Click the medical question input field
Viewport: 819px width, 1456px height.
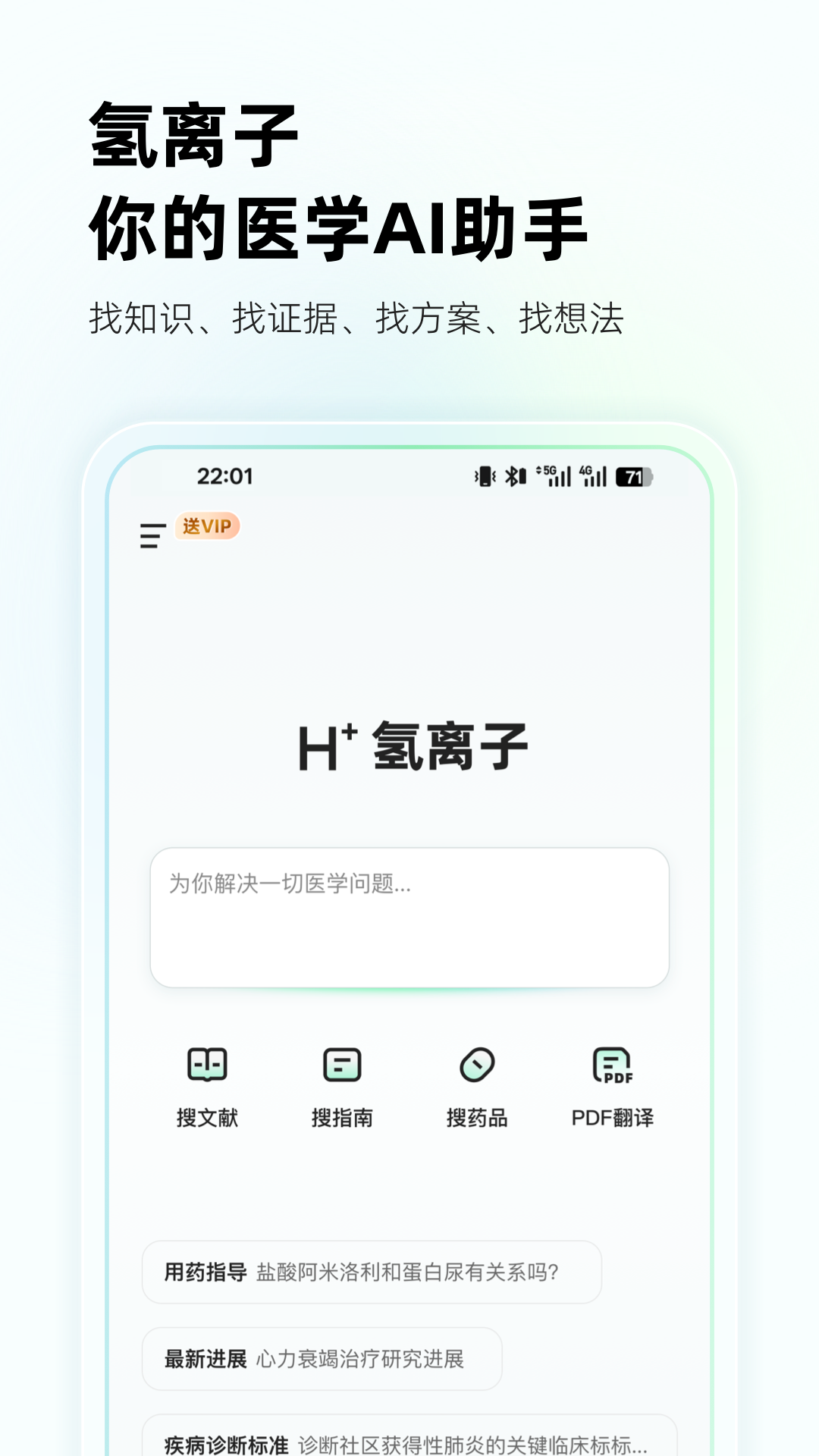[409, 918]
